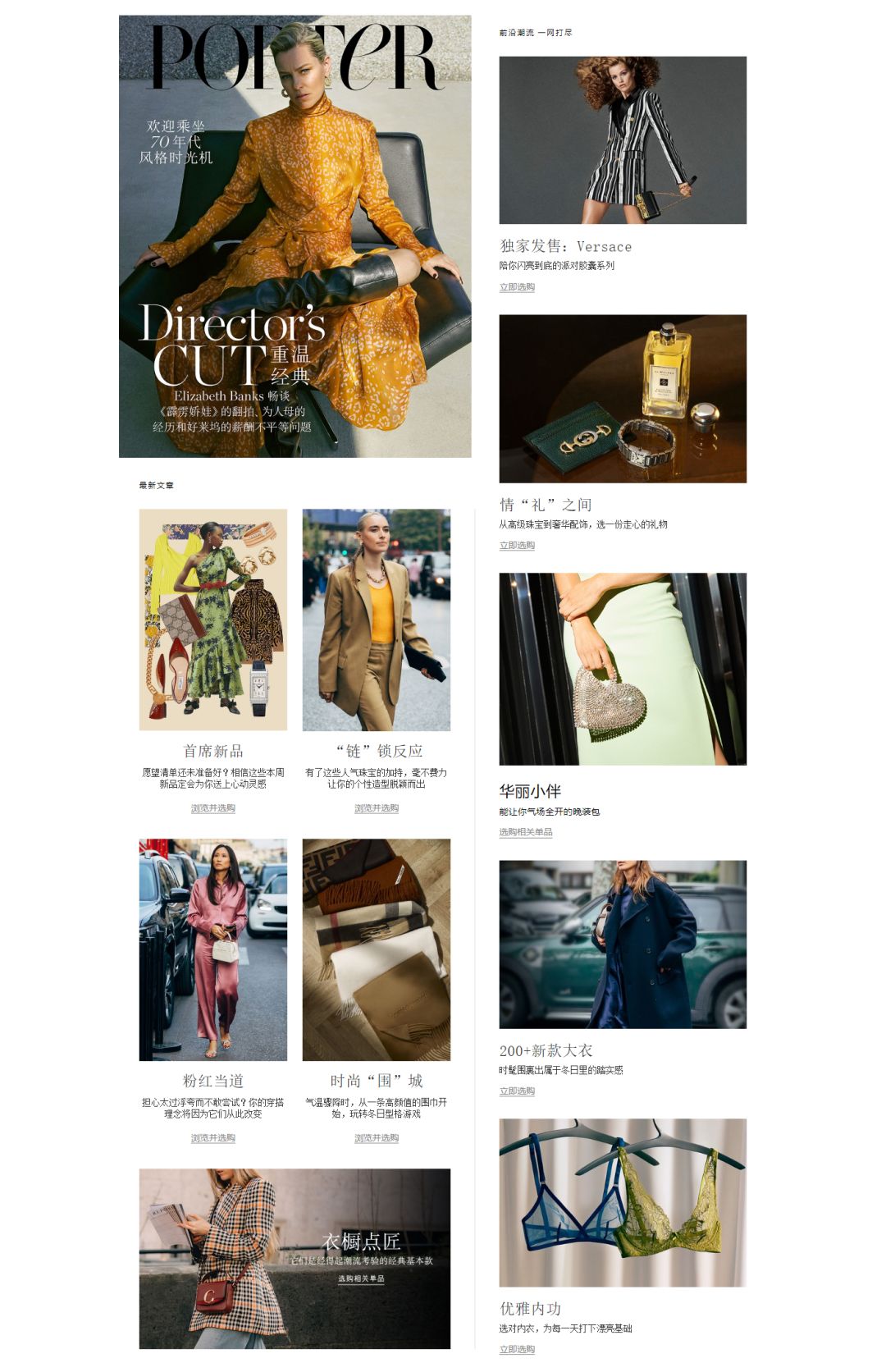This screenshot has width=886, height=1372.
Task: Open the pink satin suit street-style image
Action: point(213,949)
